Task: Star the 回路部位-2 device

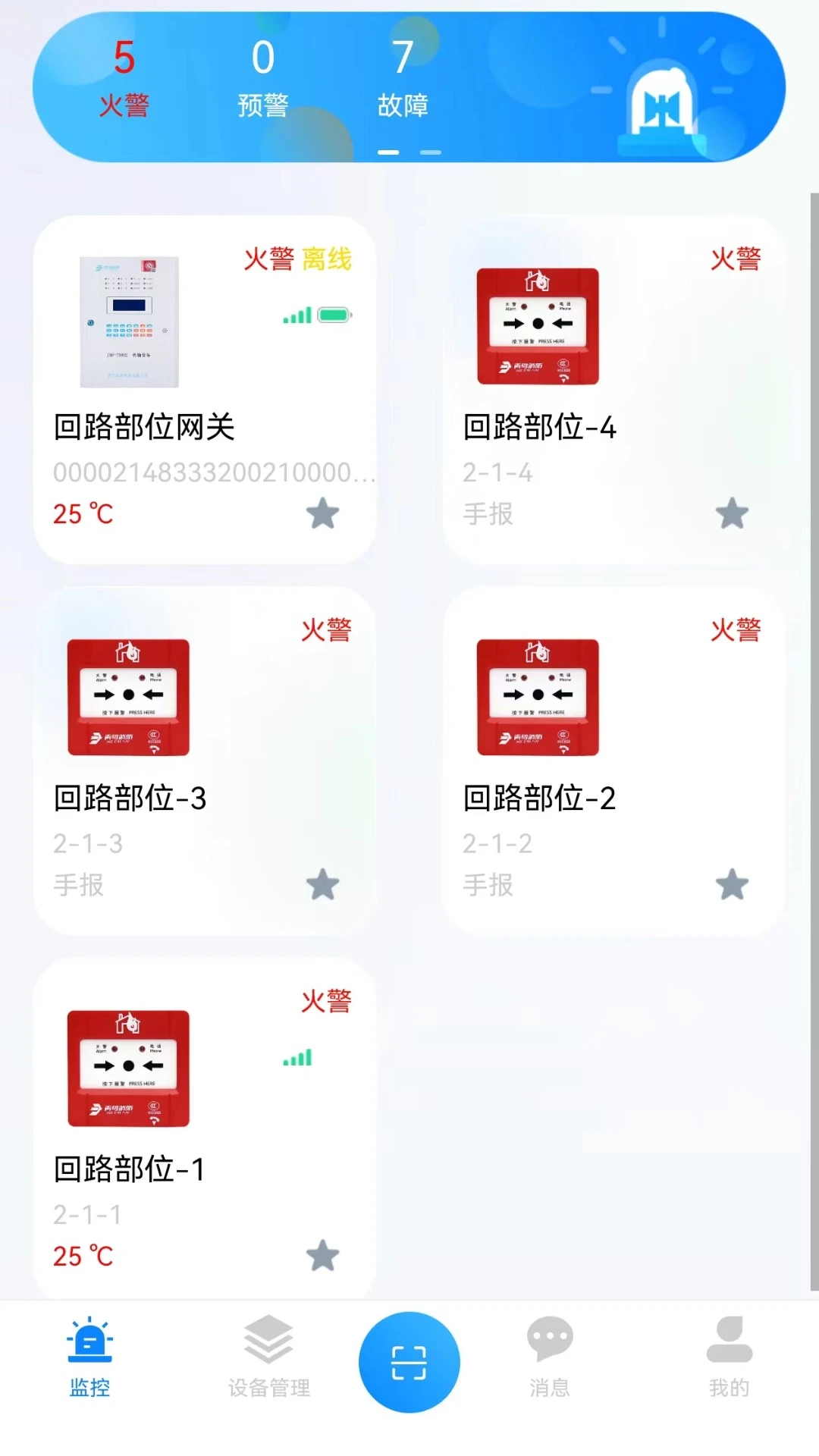Action: click(731, 883)
